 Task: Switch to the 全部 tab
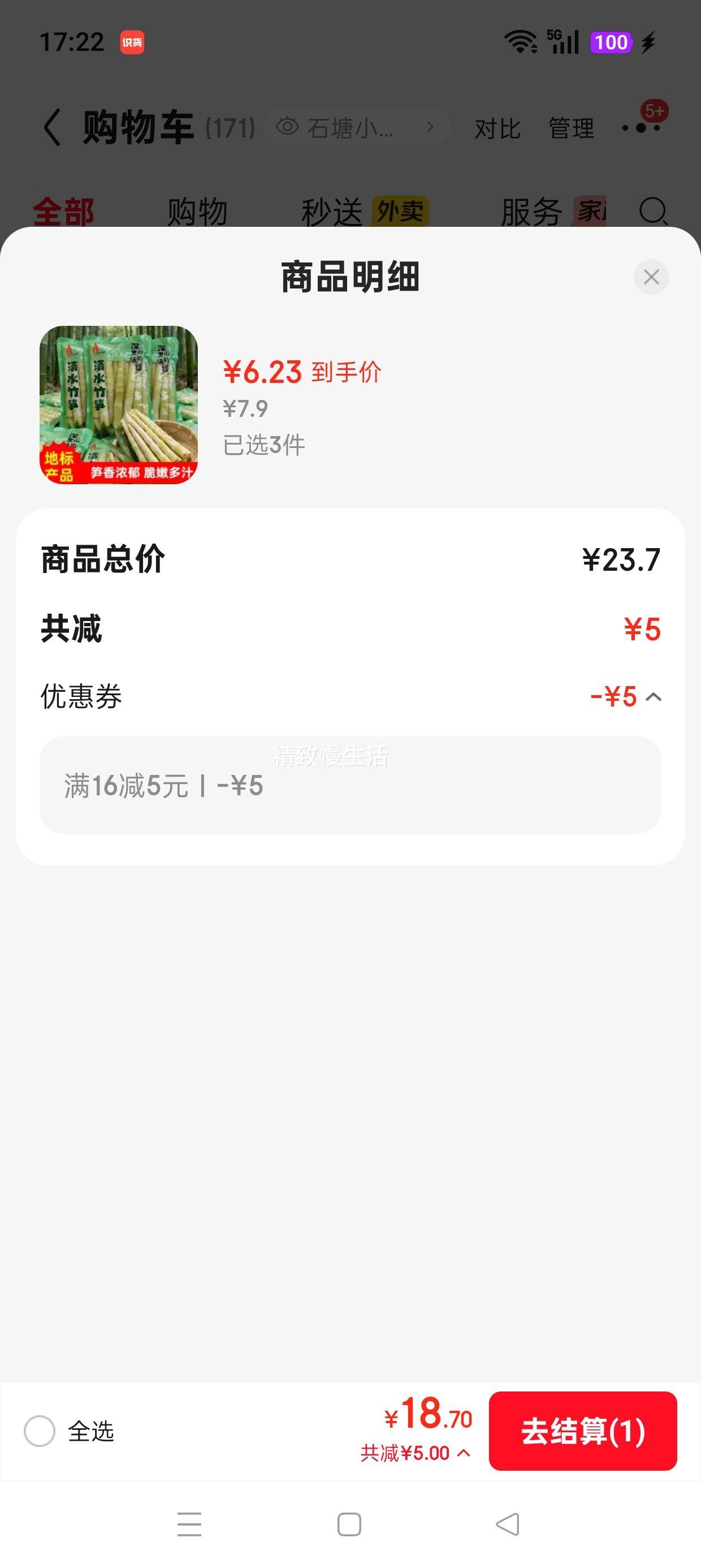click(x=64, y=212)
